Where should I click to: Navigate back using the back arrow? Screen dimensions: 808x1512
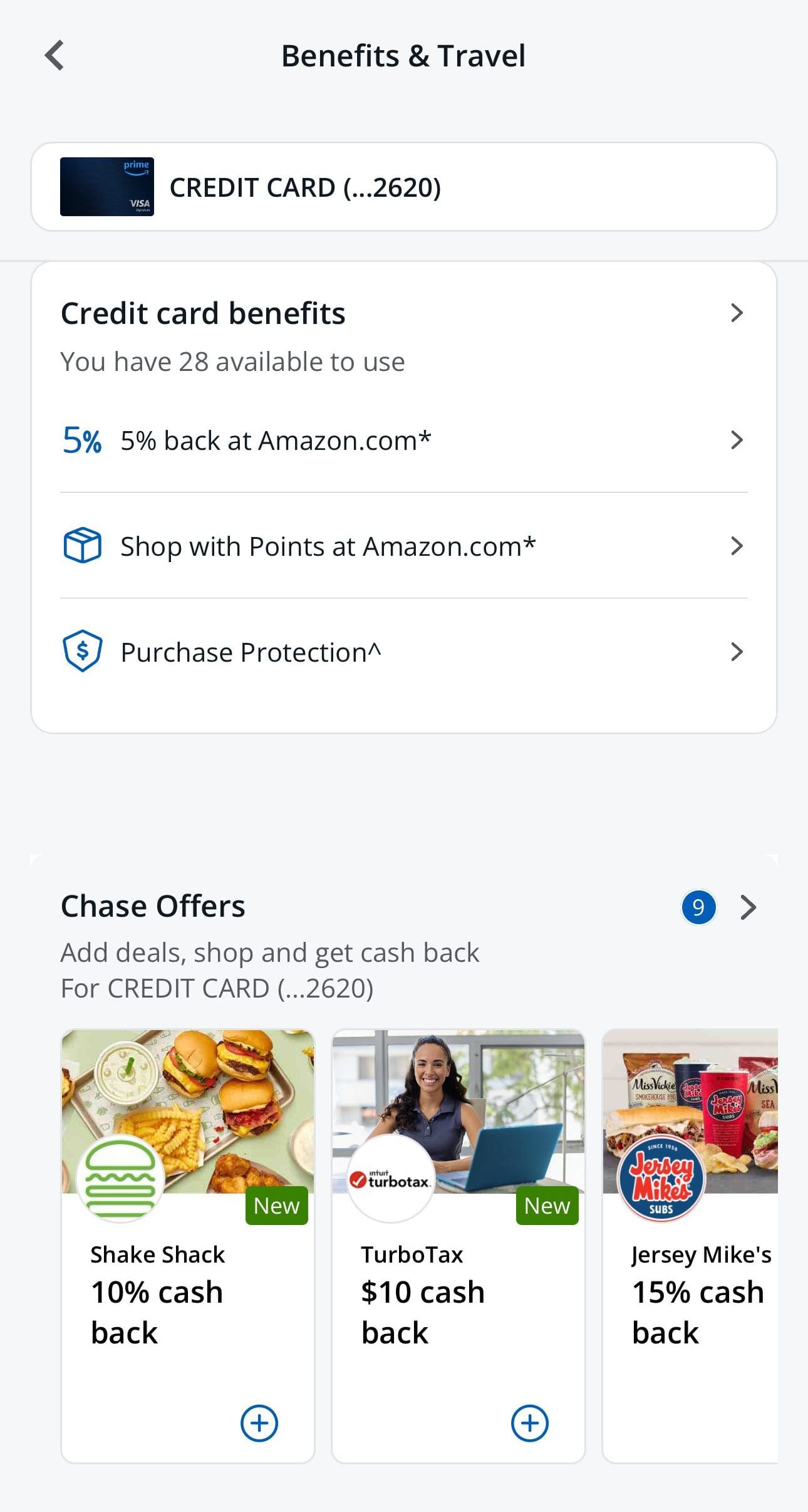[55, 55]
